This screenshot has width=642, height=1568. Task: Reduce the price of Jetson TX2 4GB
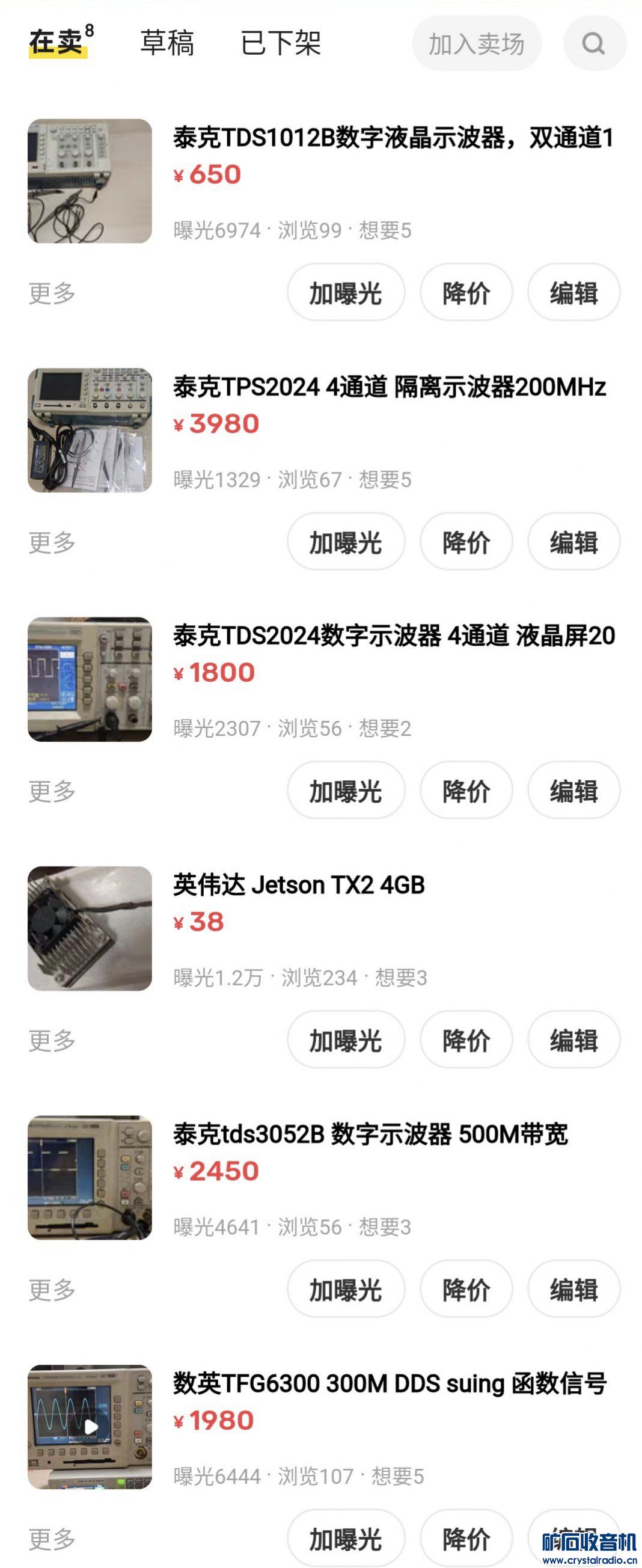466,1040
